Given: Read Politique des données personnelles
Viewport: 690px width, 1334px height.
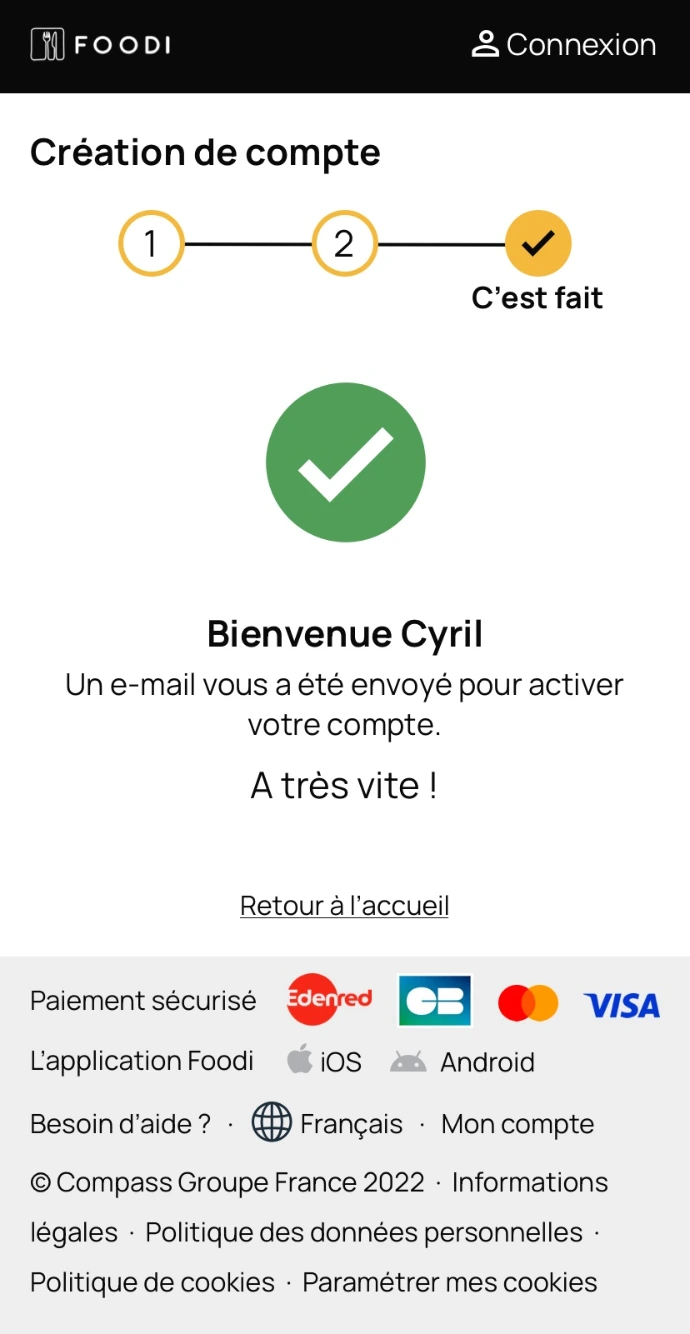Looking at the screenshot, I should (364, 1233).
